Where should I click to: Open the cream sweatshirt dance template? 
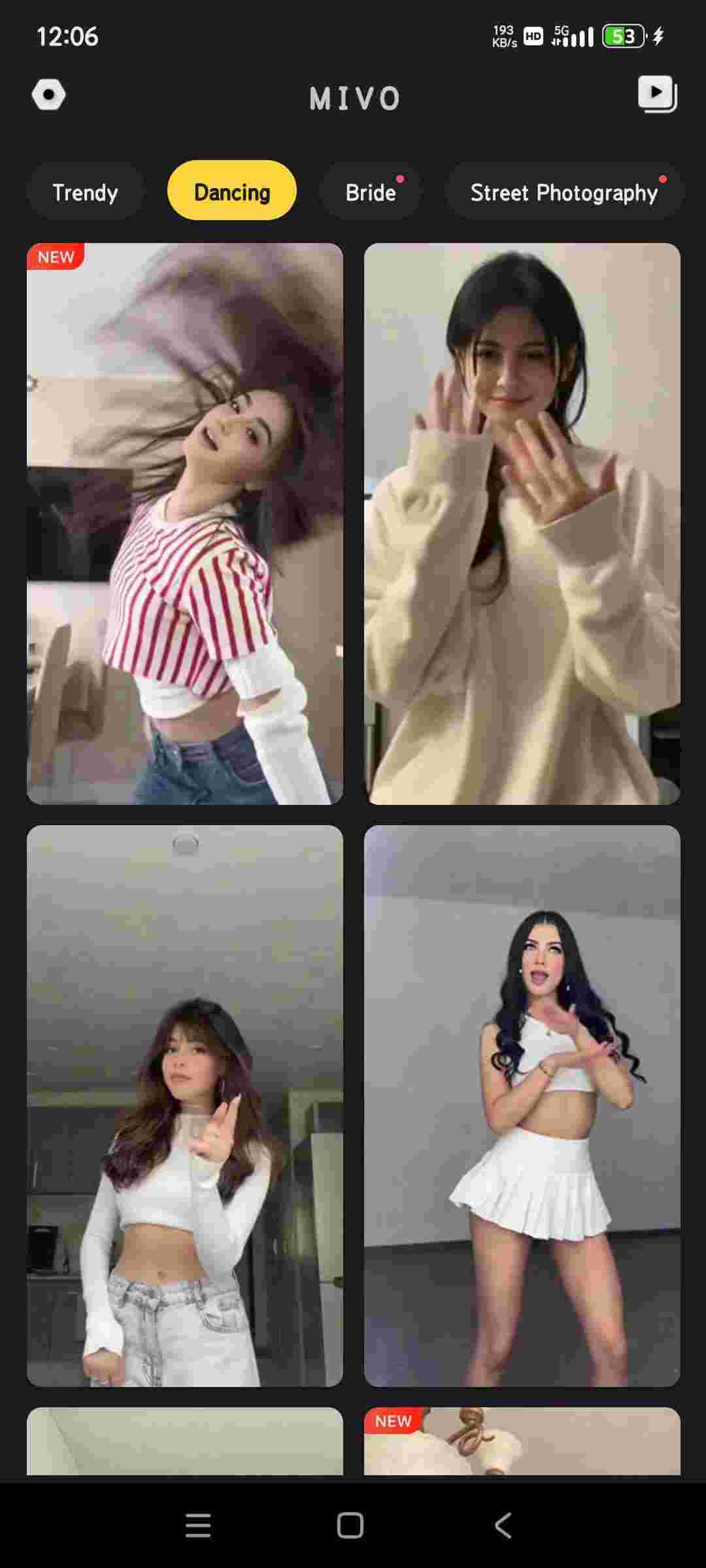click(x=522, y=523)
